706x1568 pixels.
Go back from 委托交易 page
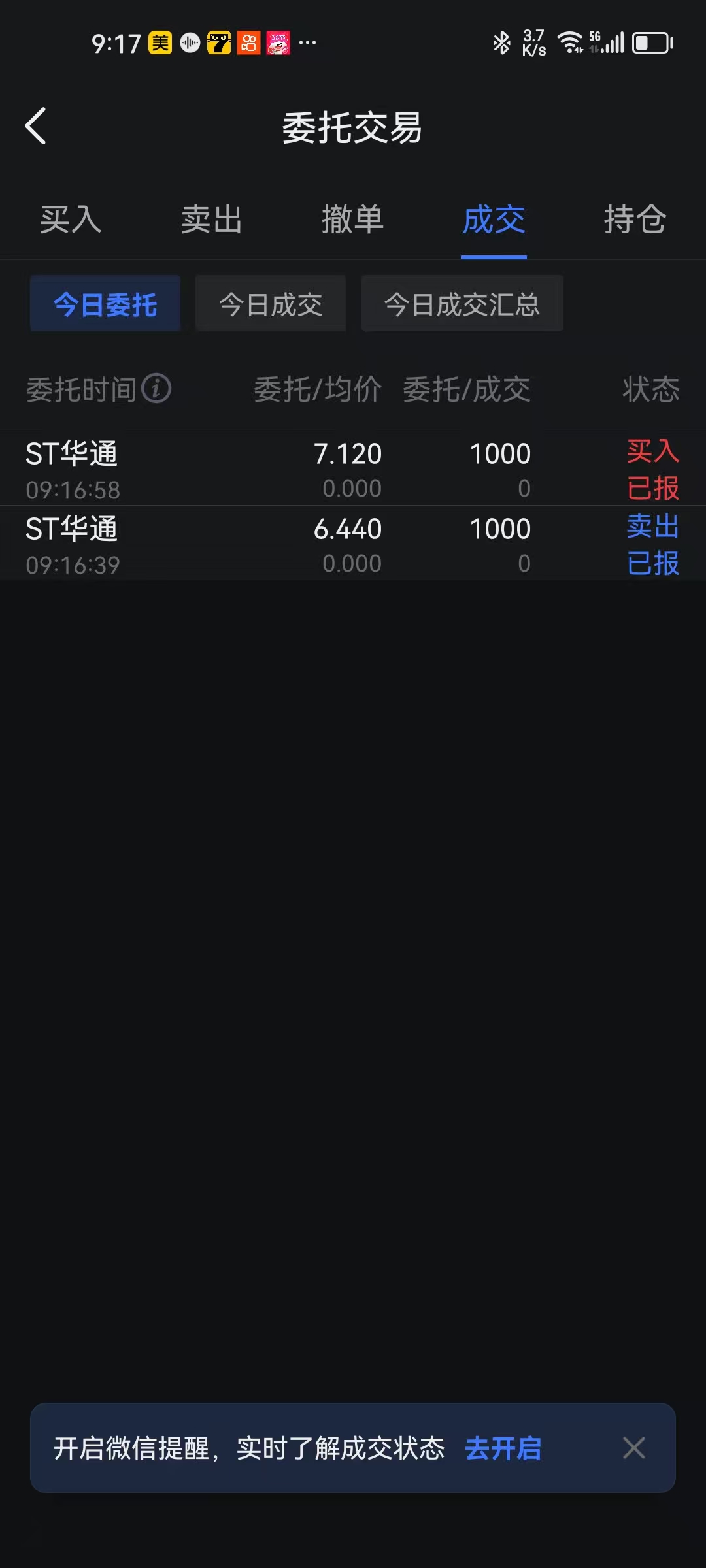coord(36,126)
